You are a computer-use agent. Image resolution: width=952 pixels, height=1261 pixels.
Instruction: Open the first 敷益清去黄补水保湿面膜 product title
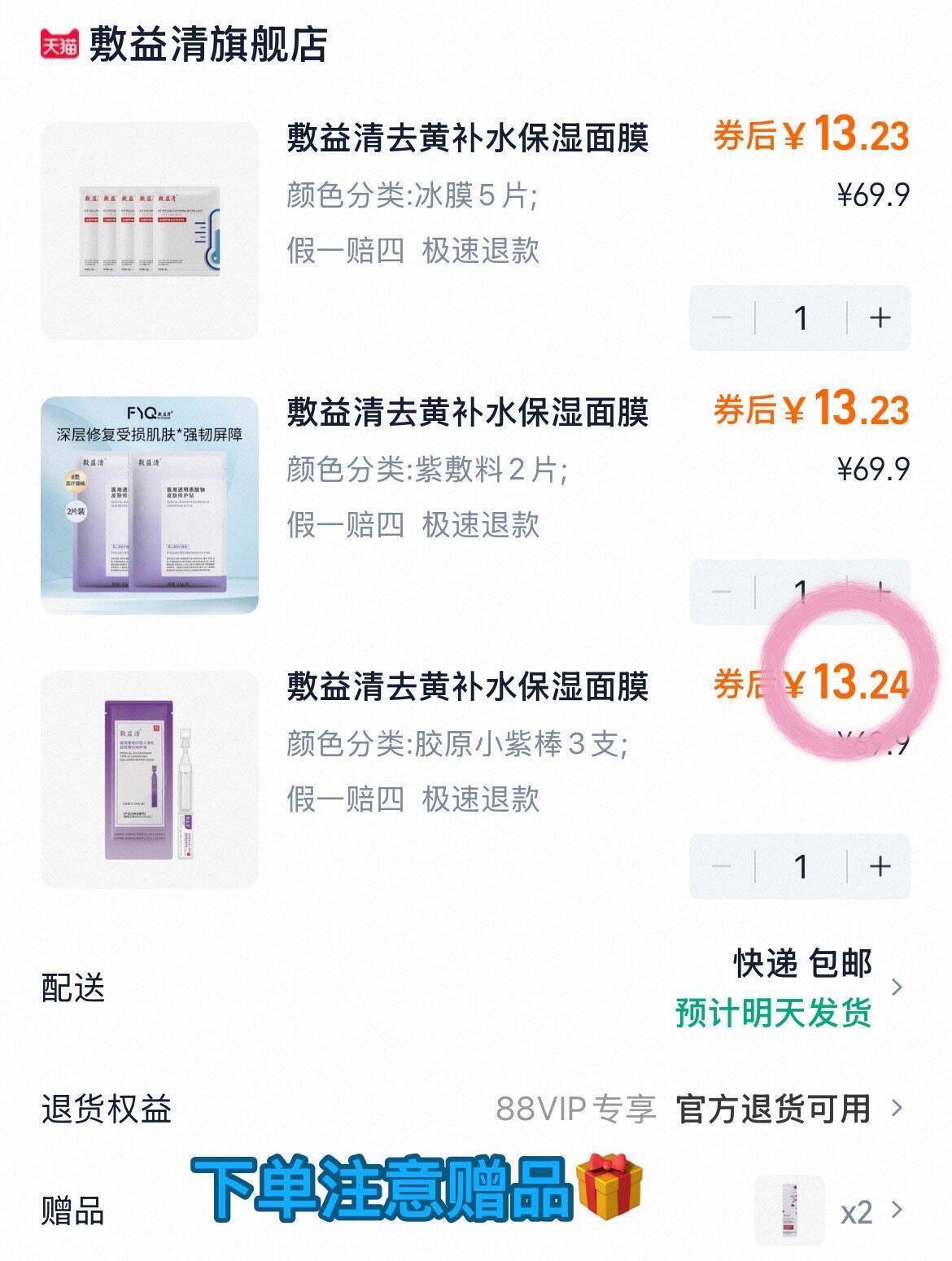click(x=468, y=138)
